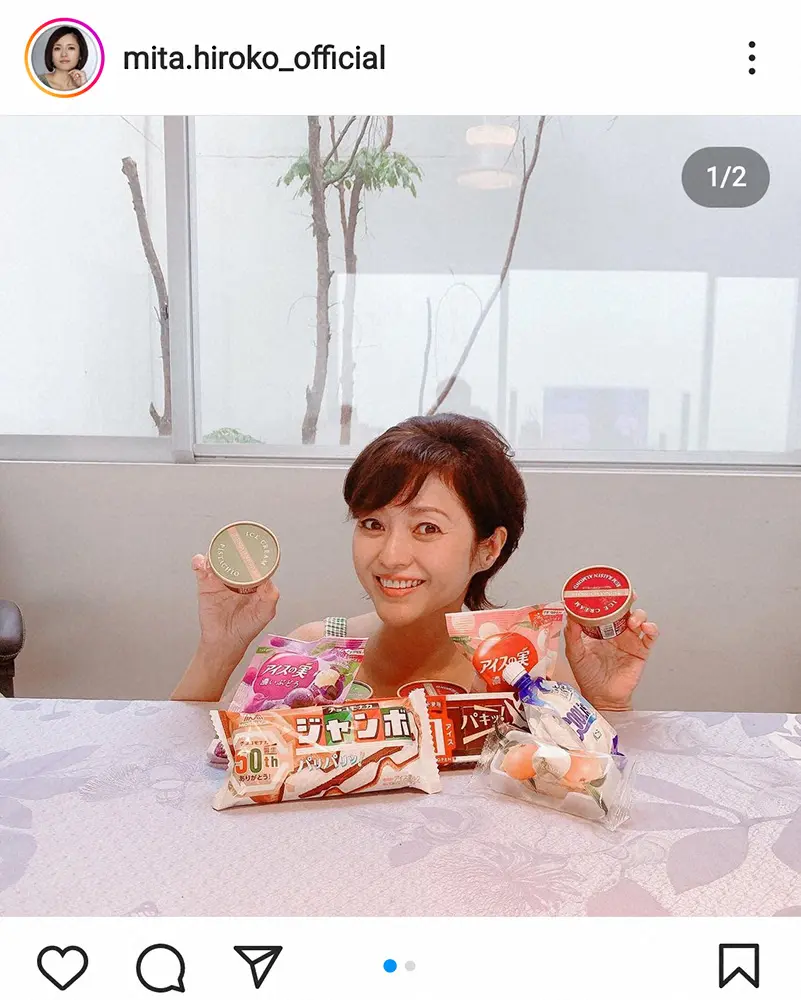801x1000 pixels.
Task: Open mita.hiroko_official's profile picture story
Action: (64, 58)
